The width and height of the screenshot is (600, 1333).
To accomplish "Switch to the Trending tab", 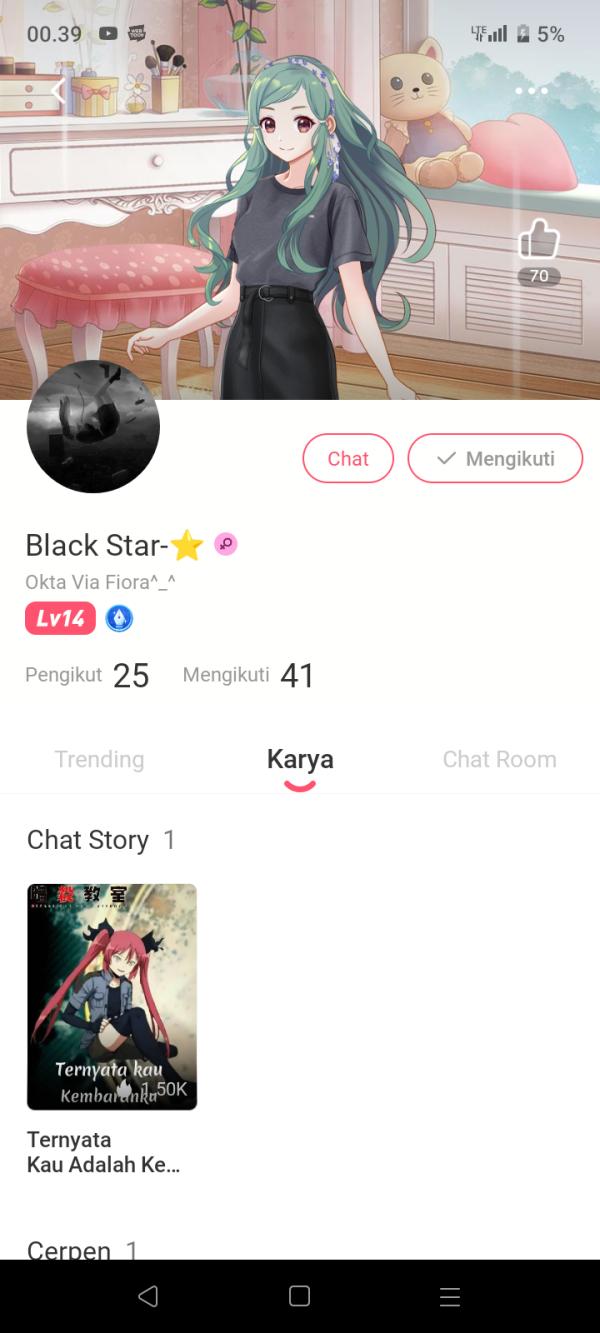I will point(99,759).
